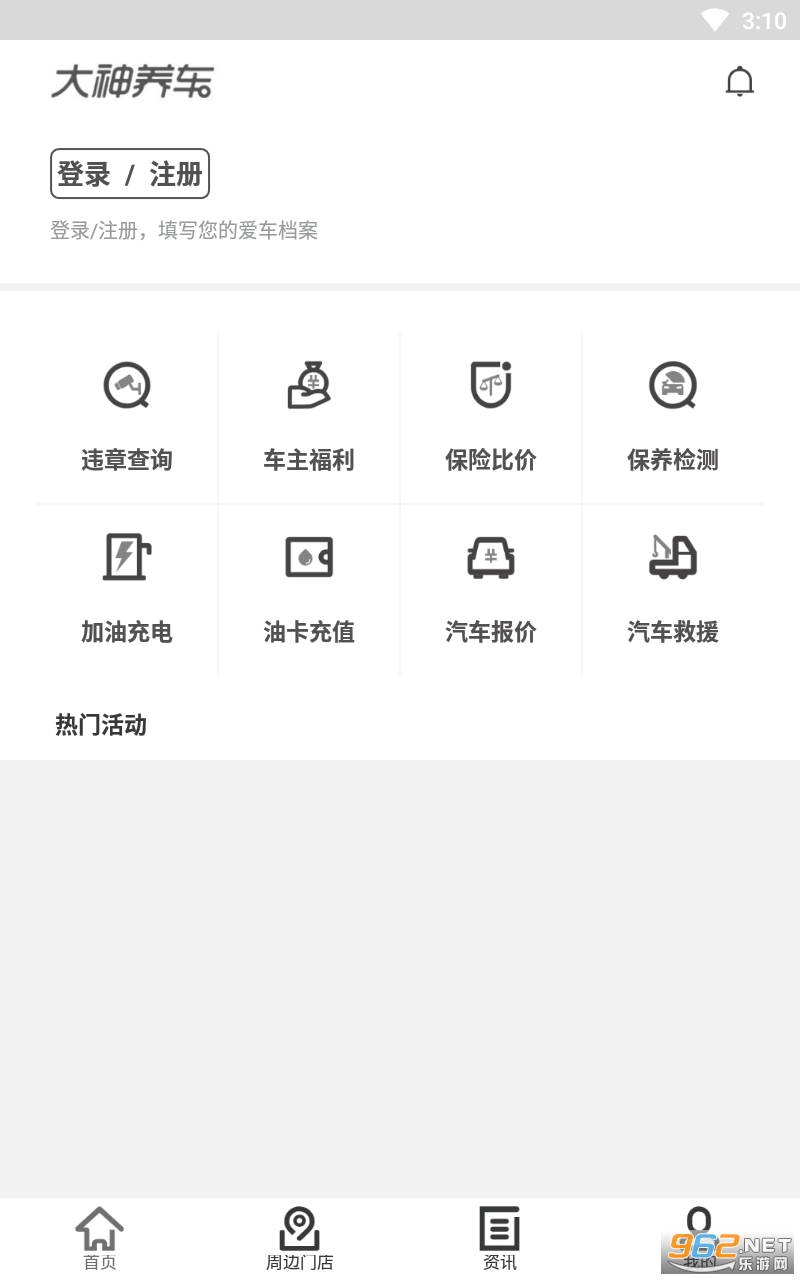Switch to the 周边门店 tab
Image resolution: width=800 pixels, height=1280 pixels.
click(300, 1238)
